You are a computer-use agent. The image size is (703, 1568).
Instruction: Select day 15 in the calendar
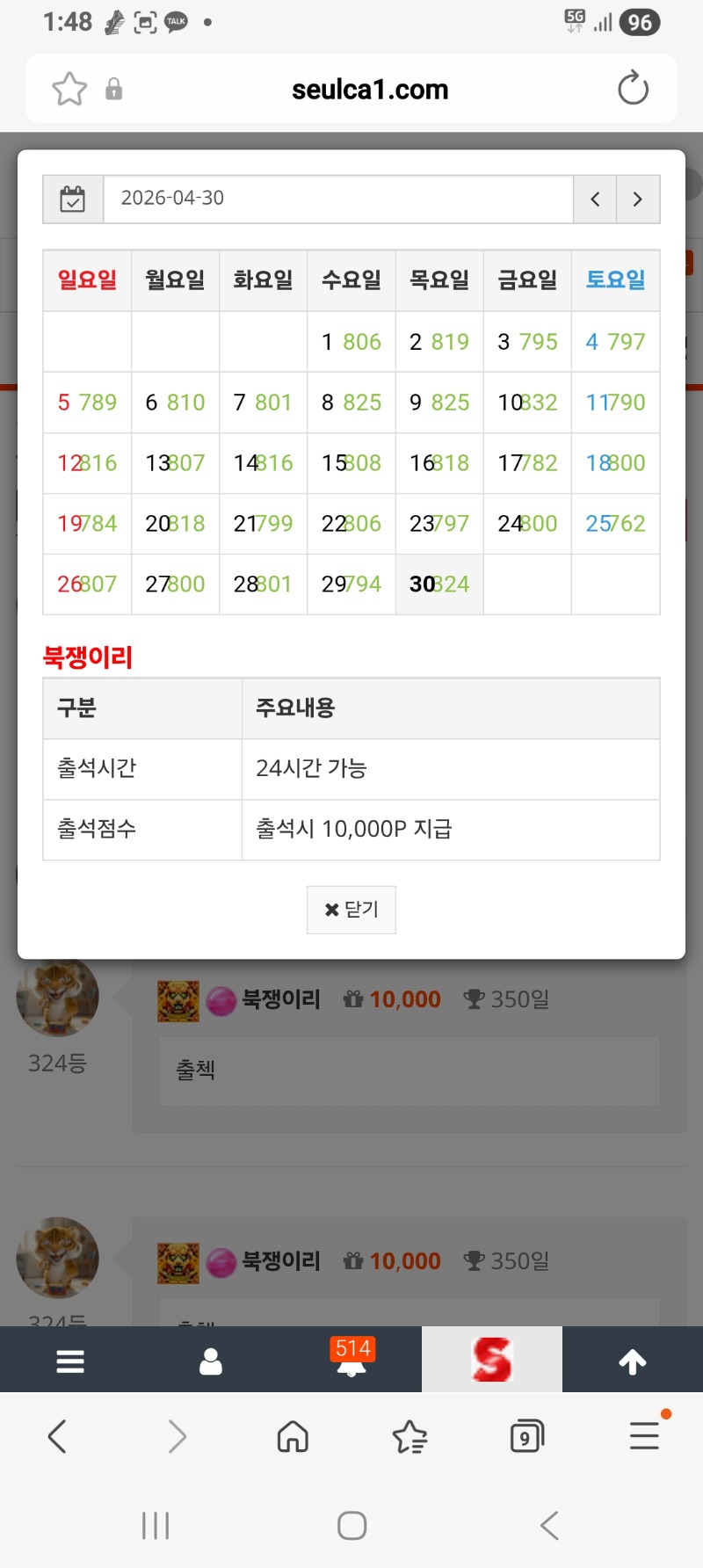351,463
